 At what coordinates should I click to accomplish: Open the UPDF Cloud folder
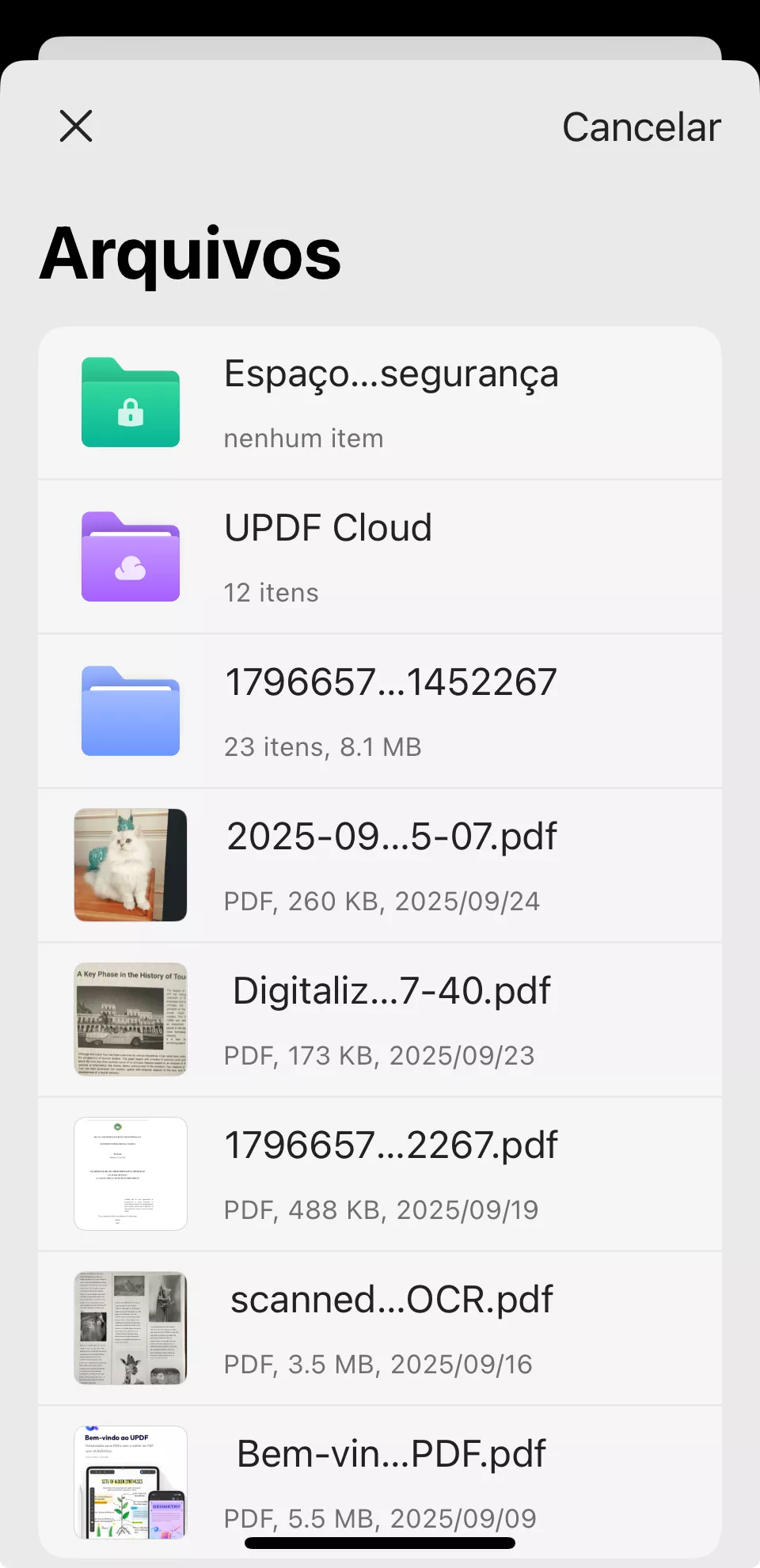click(x=380, y=557)
